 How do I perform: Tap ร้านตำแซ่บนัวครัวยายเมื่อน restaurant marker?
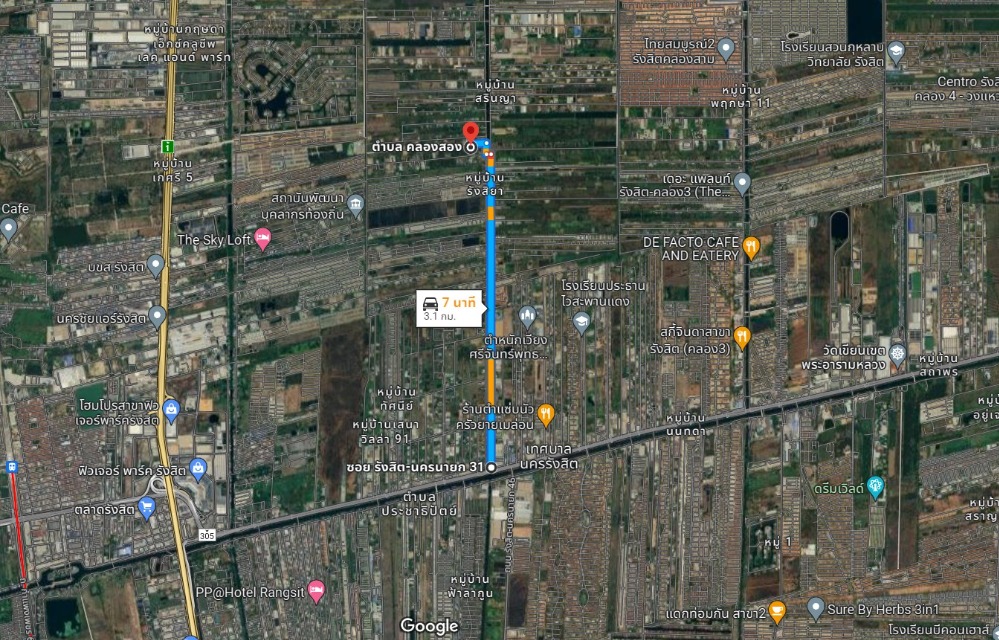(545, 413)
